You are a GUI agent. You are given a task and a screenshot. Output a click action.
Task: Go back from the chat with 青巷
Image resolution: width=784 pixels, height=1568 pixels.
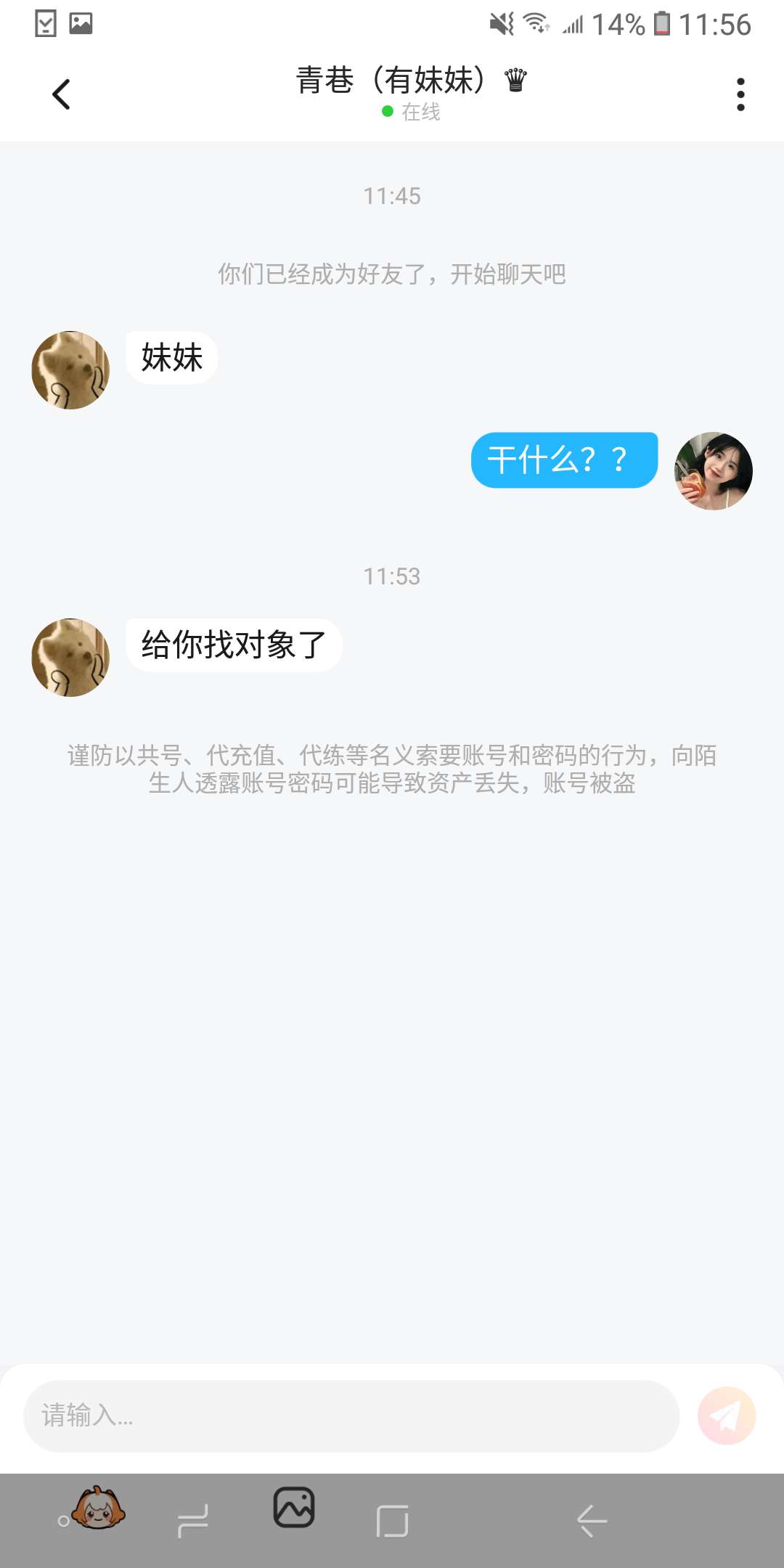coord(62,94)
